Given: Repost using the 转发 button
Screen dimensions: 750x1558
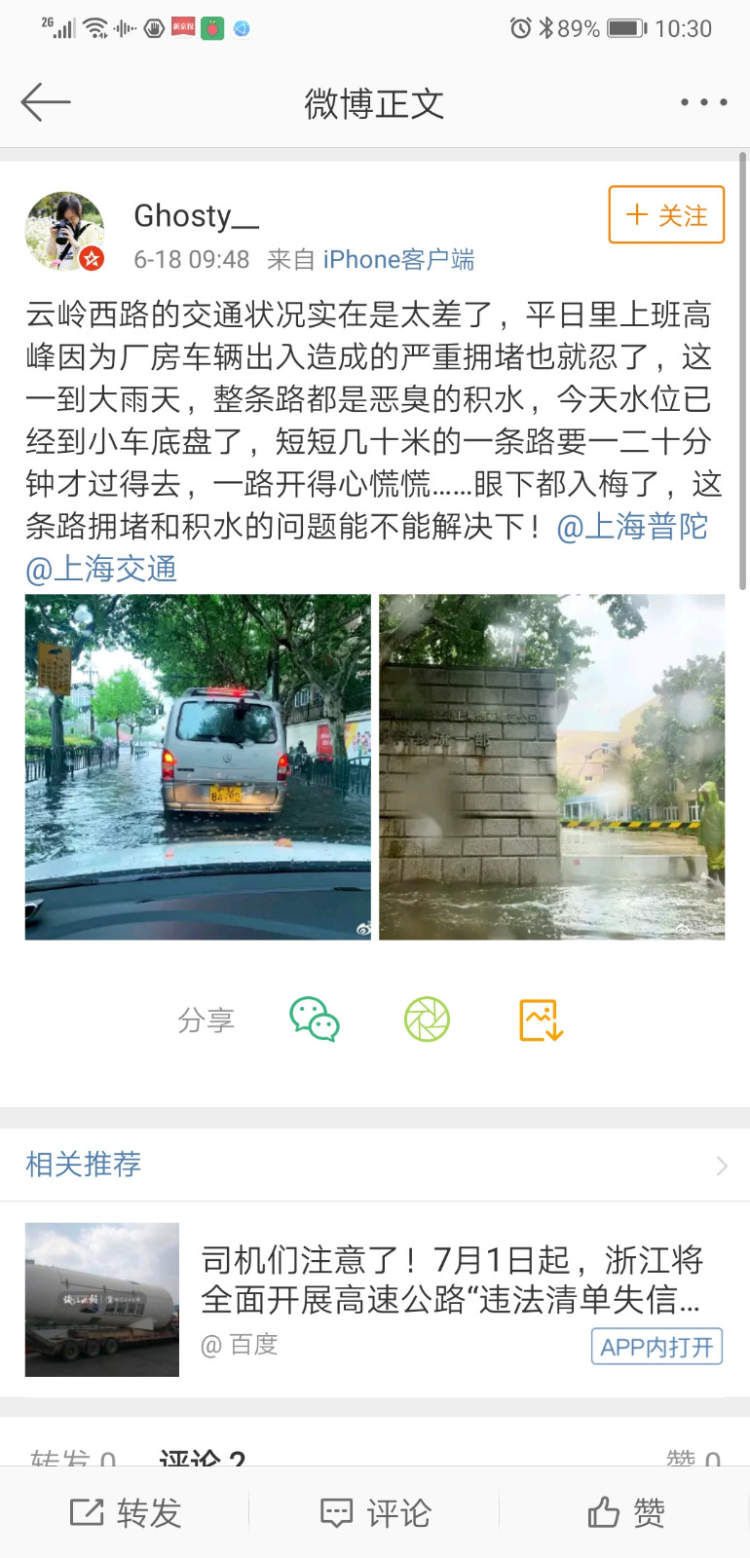Looking at the screenshot, I should [x=126, y=1512].
